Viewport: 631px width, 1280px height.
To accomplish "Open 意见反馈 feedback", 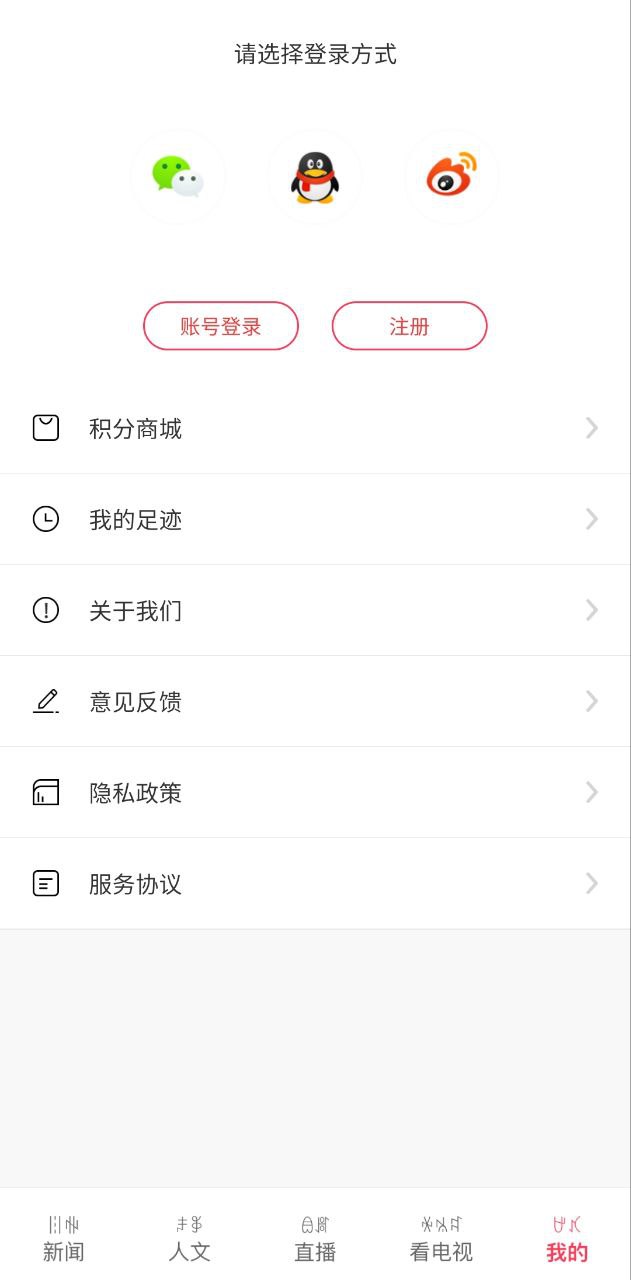I will pos(315,702).
